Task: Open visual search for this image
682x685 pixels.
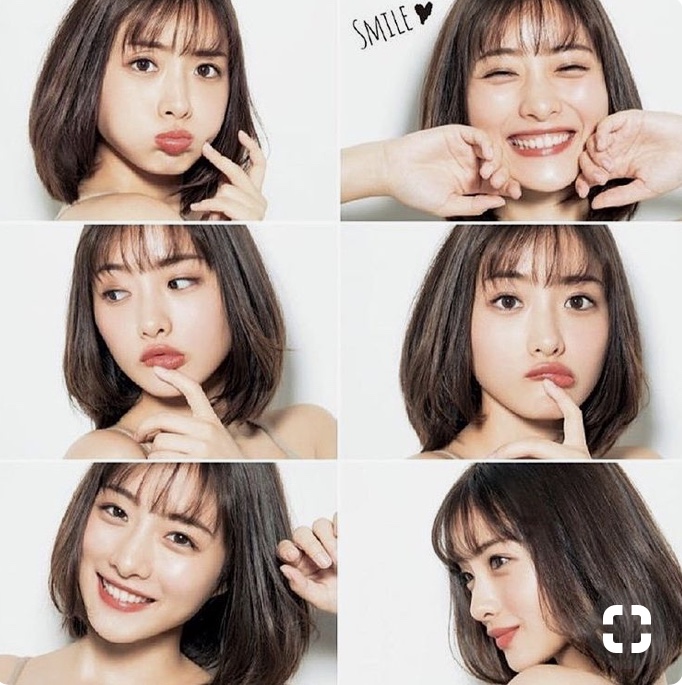Action: 627,629
